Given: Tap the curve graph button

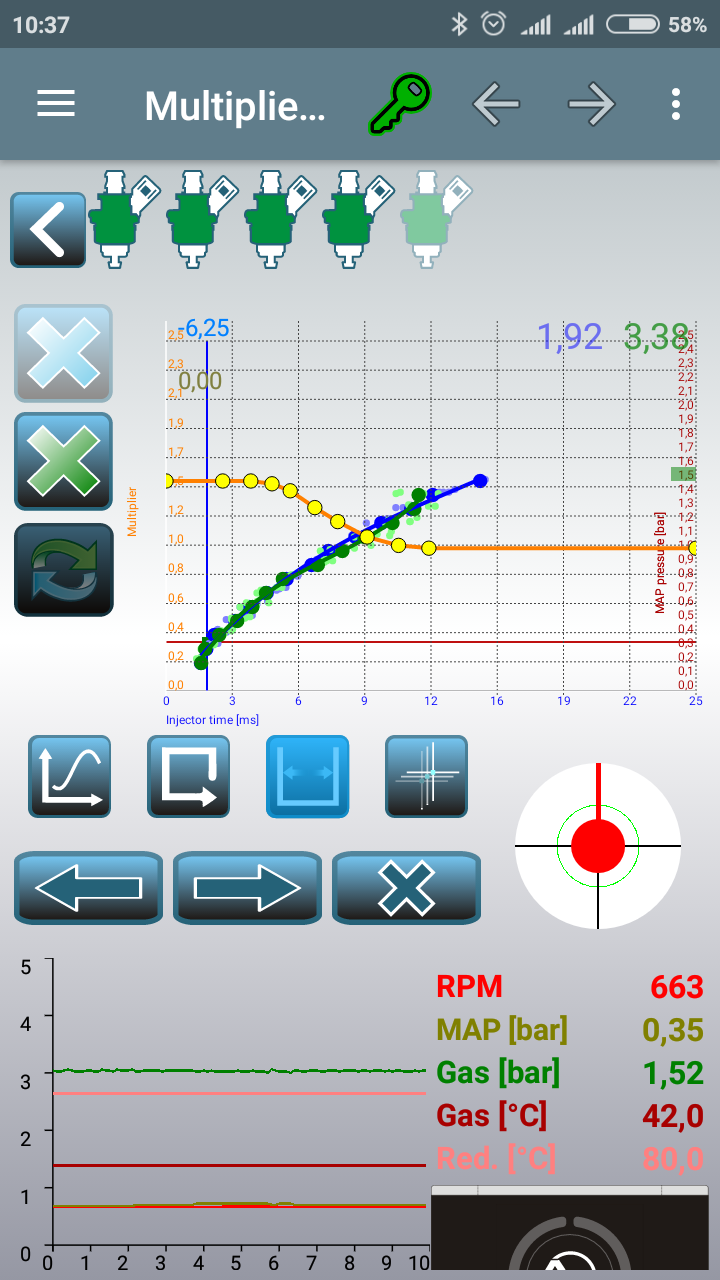Looking at the screenshot, I should (x=70, y=777).
